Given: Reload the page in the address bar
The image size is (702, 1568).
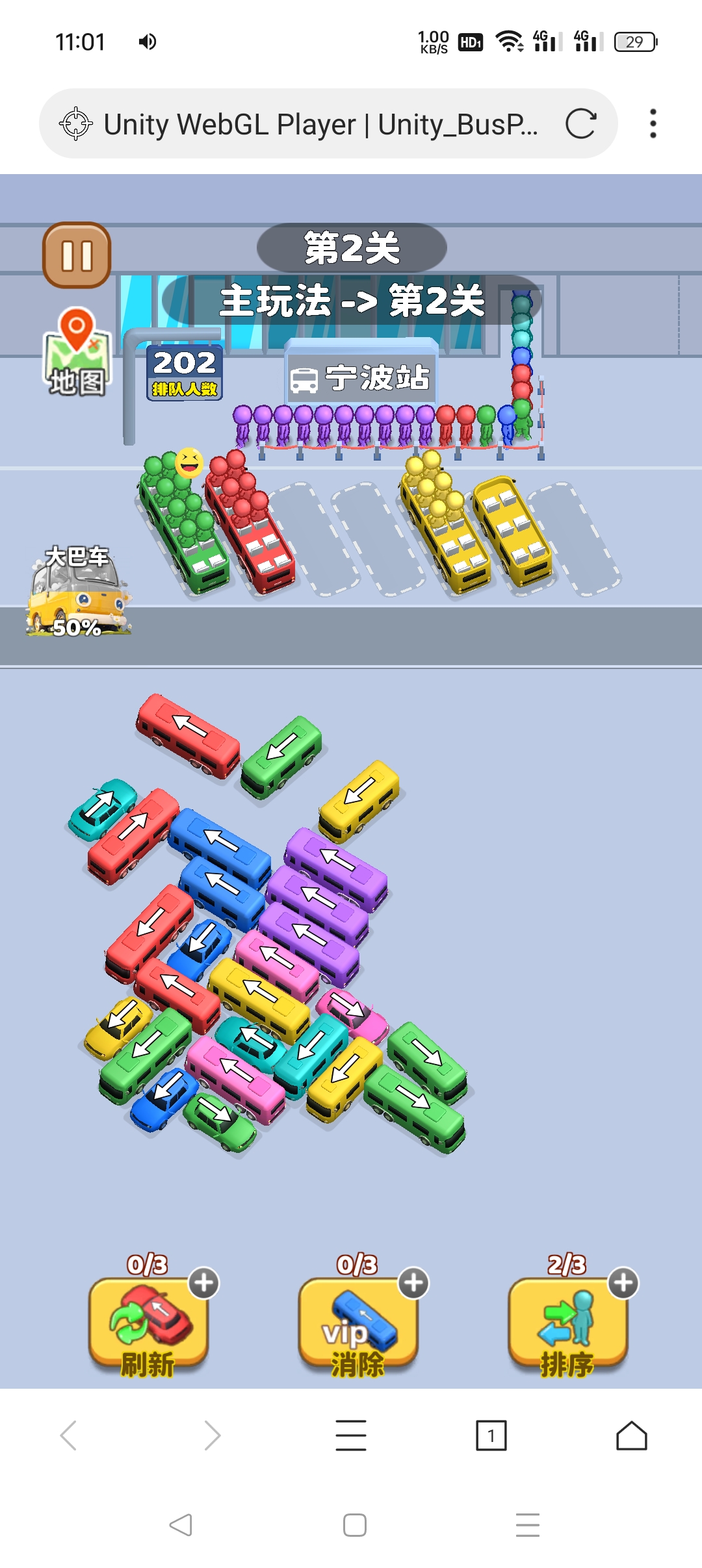Looking at the screenshot, I should pyautogui.click(x=580, y=123).
